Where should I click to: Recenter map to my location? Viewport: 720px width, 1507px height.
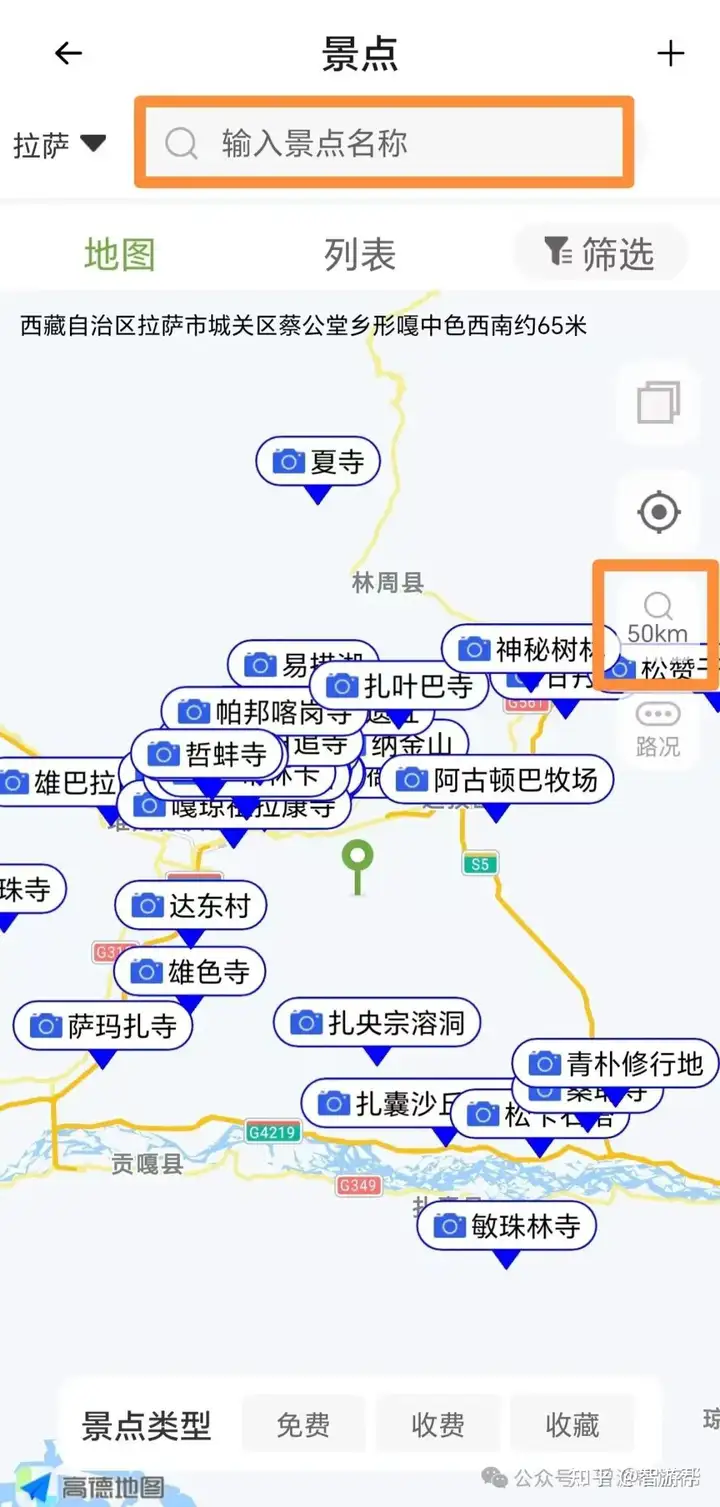tap(658, 513)
